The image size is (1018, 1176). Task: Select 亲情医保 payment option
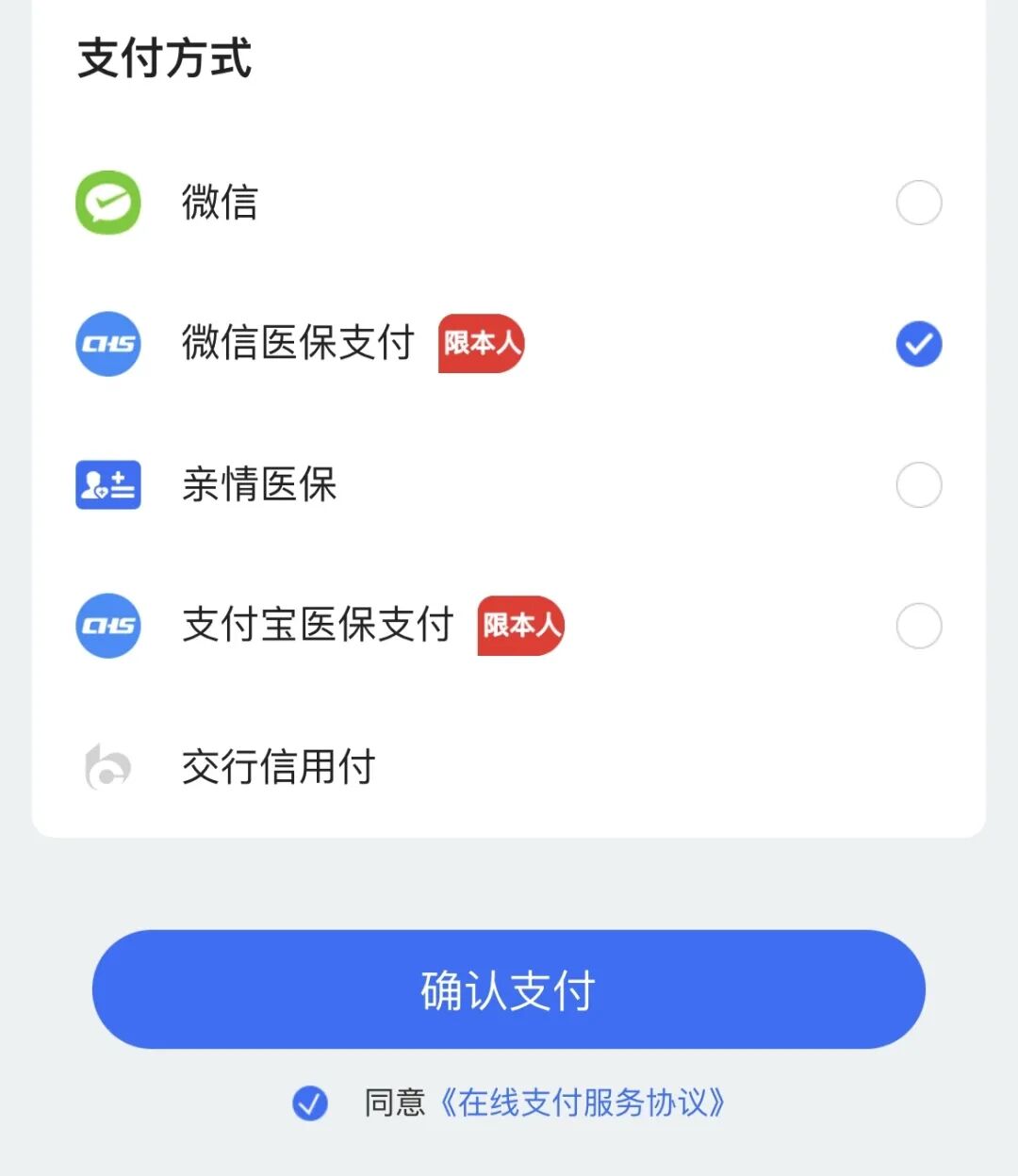(918, 485)
